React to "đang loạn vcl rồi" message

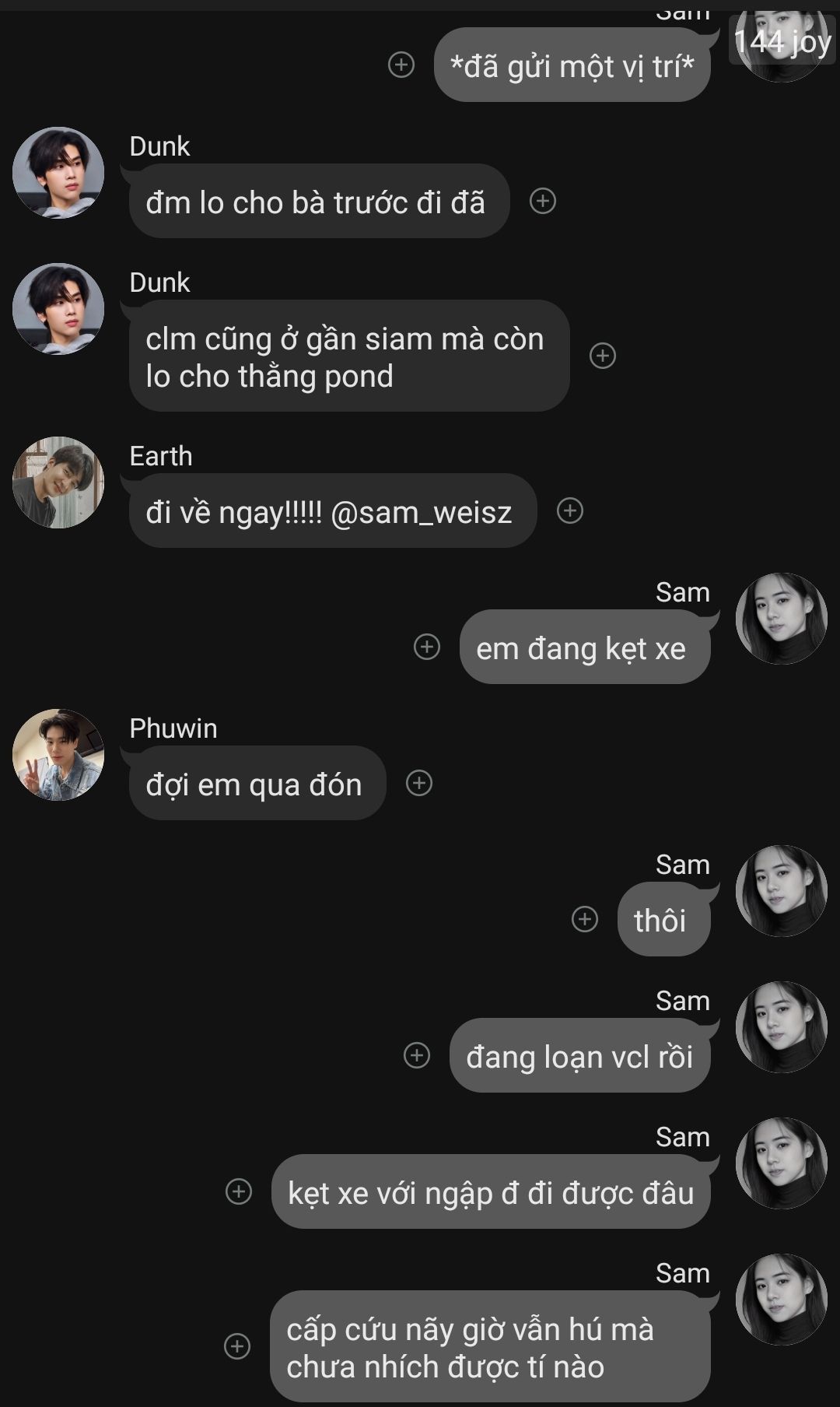(x=416, y=1055)
